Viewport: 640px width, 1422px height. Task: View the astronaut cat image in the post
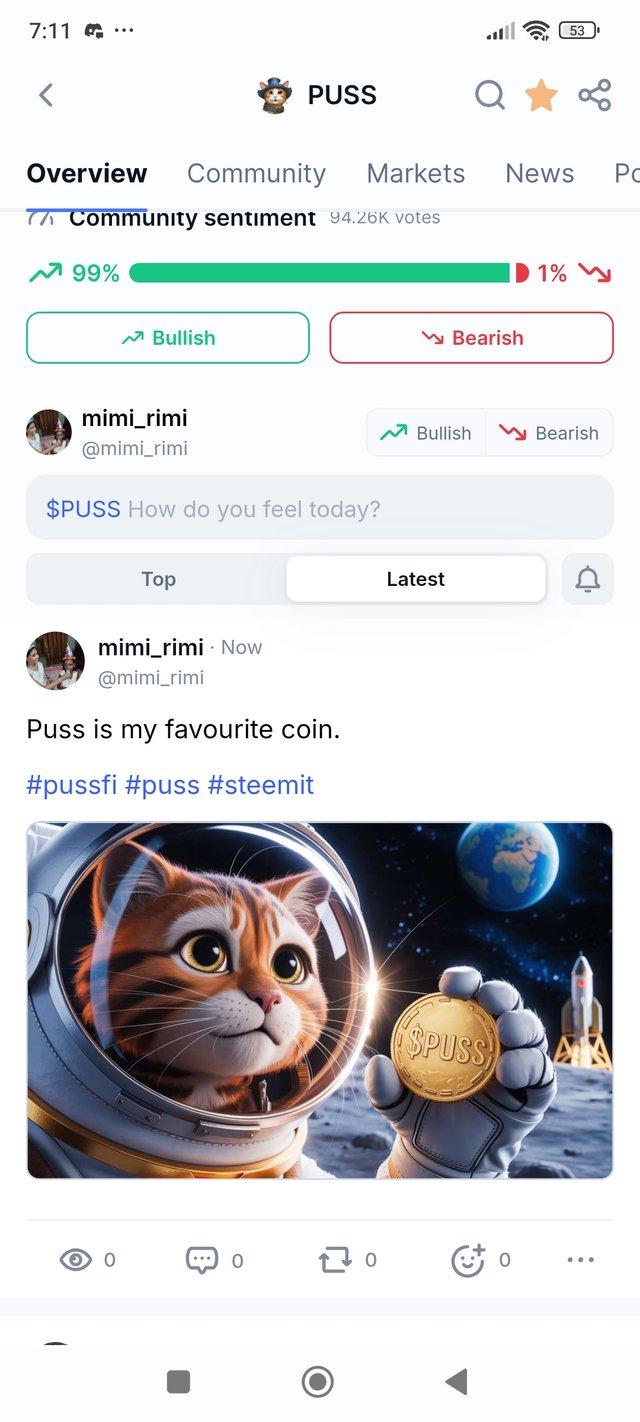pyautogui.click(x=319, y=1000)
